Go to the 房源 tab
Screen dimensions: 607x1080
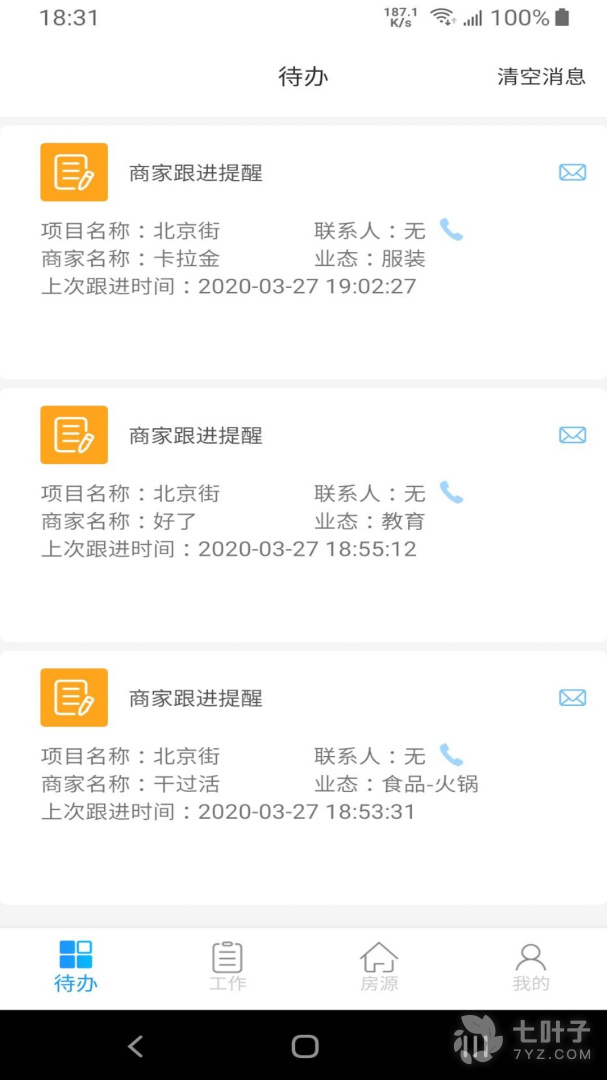[x=379, y=966]
